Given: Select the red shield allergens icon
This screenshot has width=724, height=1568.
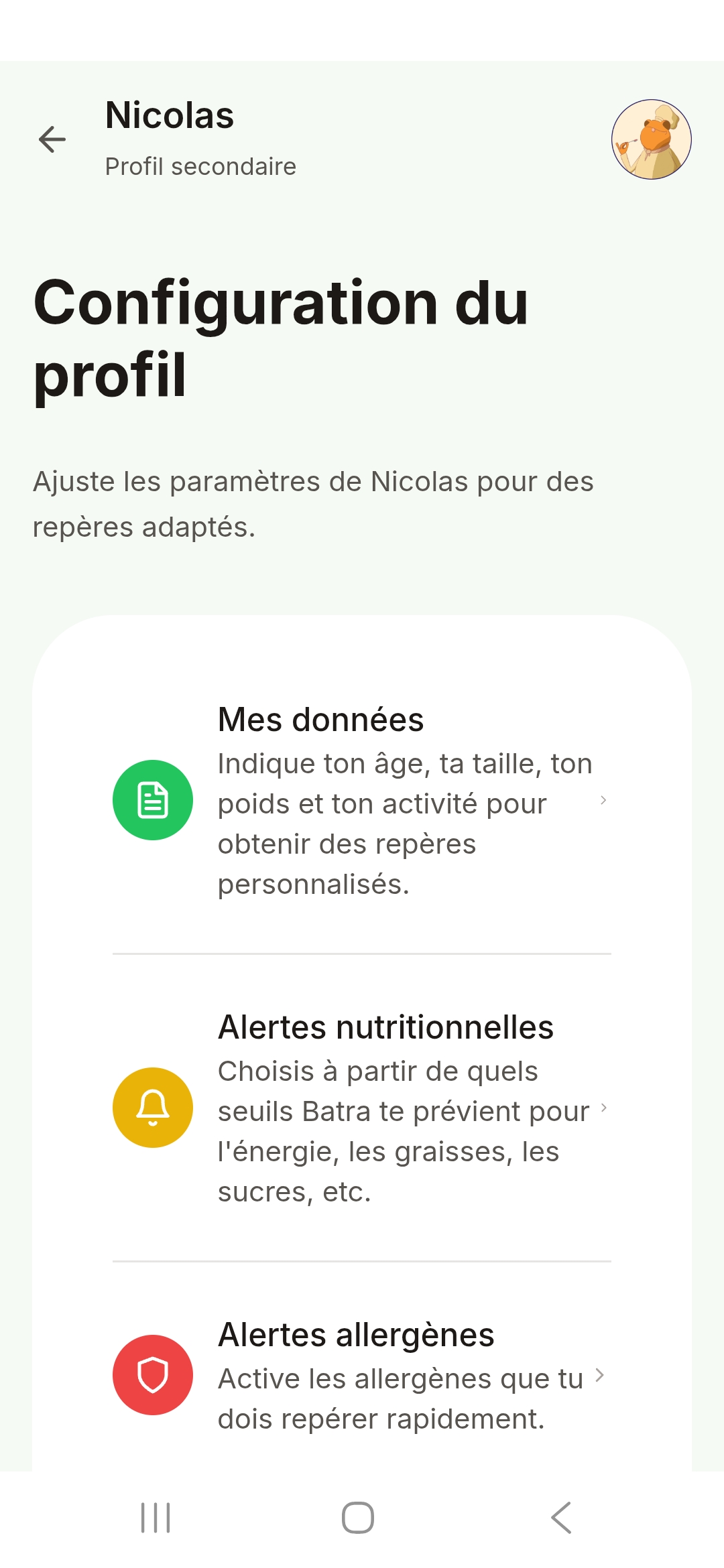Looking at the screenshot, I should tap(153, 1375).
